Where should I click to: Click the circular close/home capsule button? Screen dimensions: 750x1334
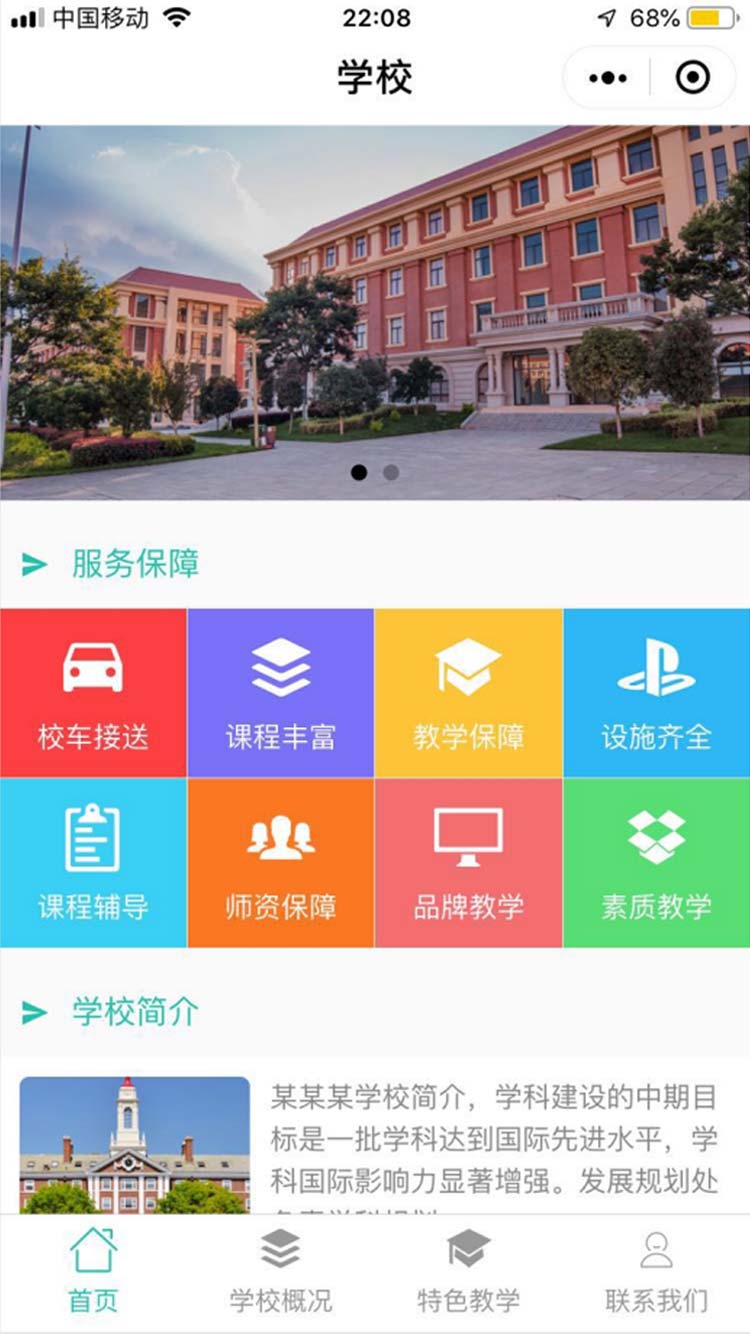pos(694,76)
